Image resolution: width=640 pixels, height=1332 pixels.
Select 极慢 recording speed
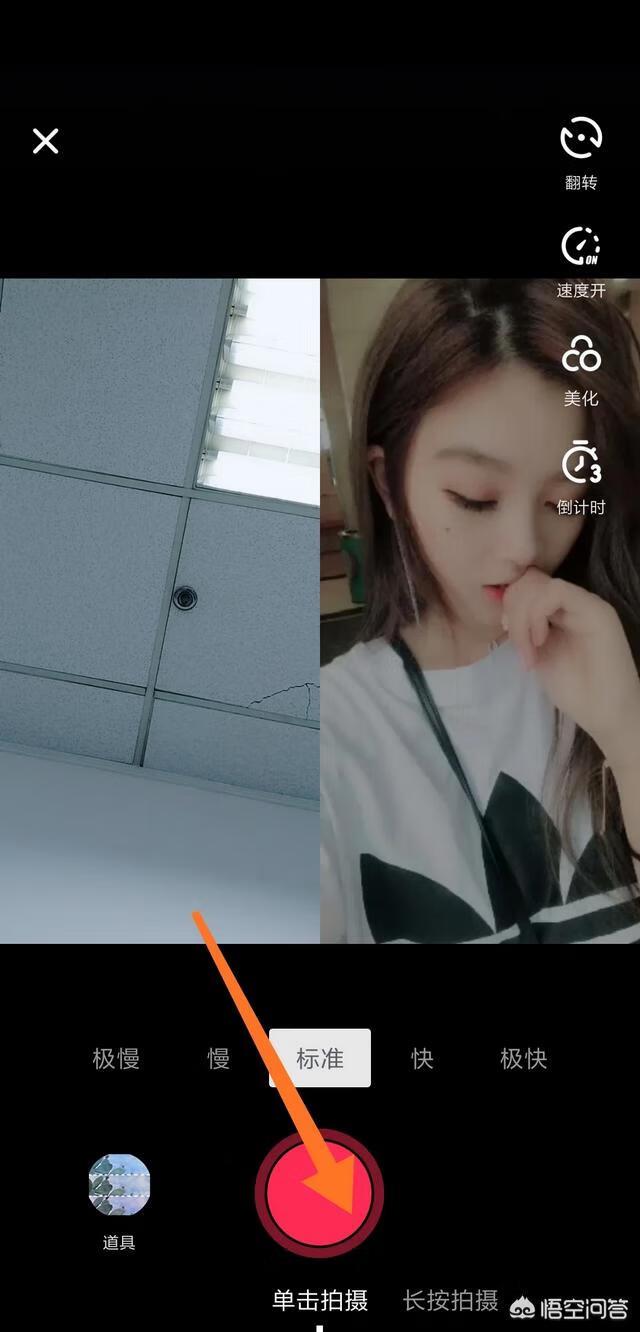(x=116, y=1058)
